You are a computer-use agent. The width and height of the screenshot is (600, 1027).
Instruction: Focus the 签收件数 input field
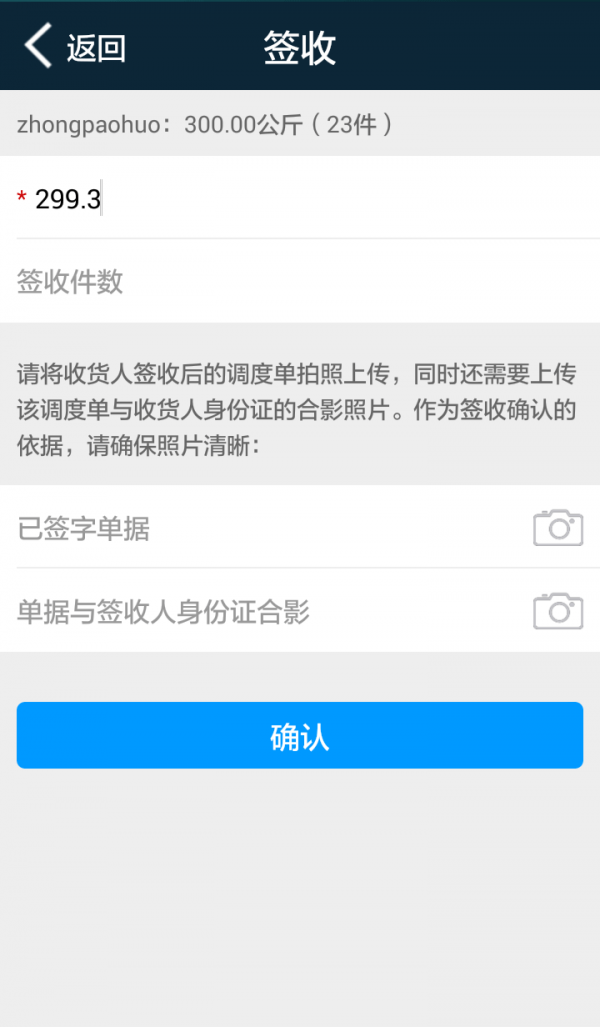(x=308, y=282)
